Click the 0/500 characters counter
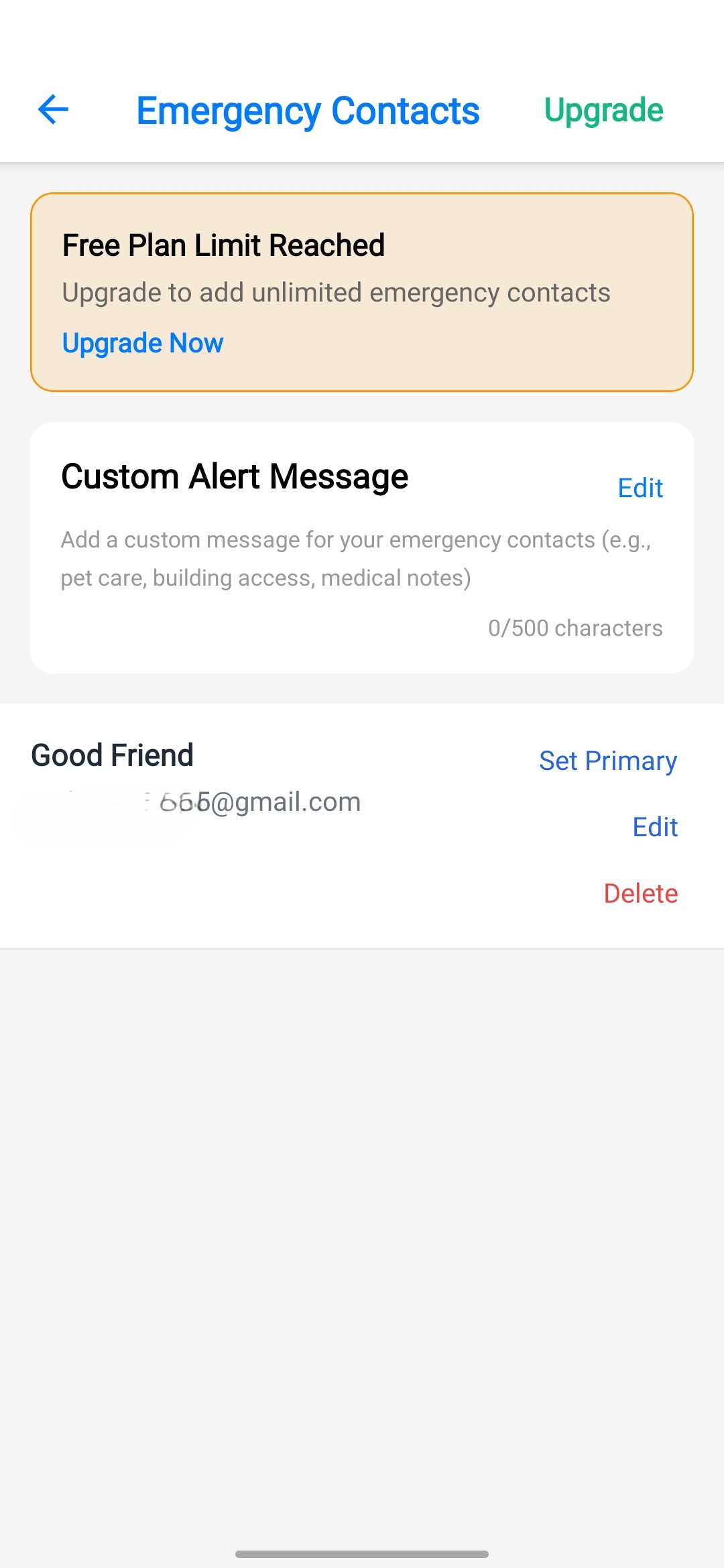Screen dimensions: 724x1568 (x=575, y=628)
